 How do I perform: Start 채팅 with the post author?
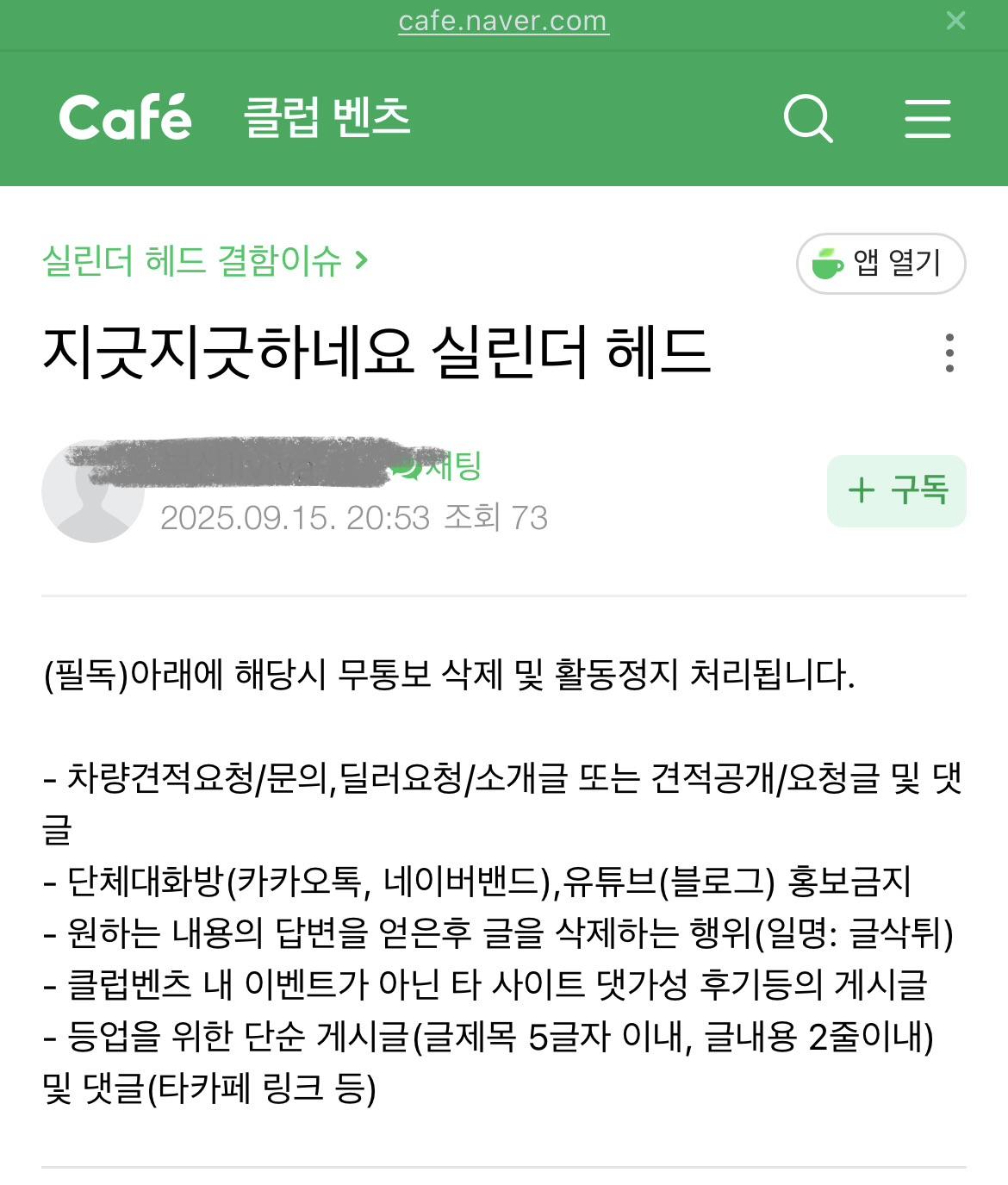[441, 466]
